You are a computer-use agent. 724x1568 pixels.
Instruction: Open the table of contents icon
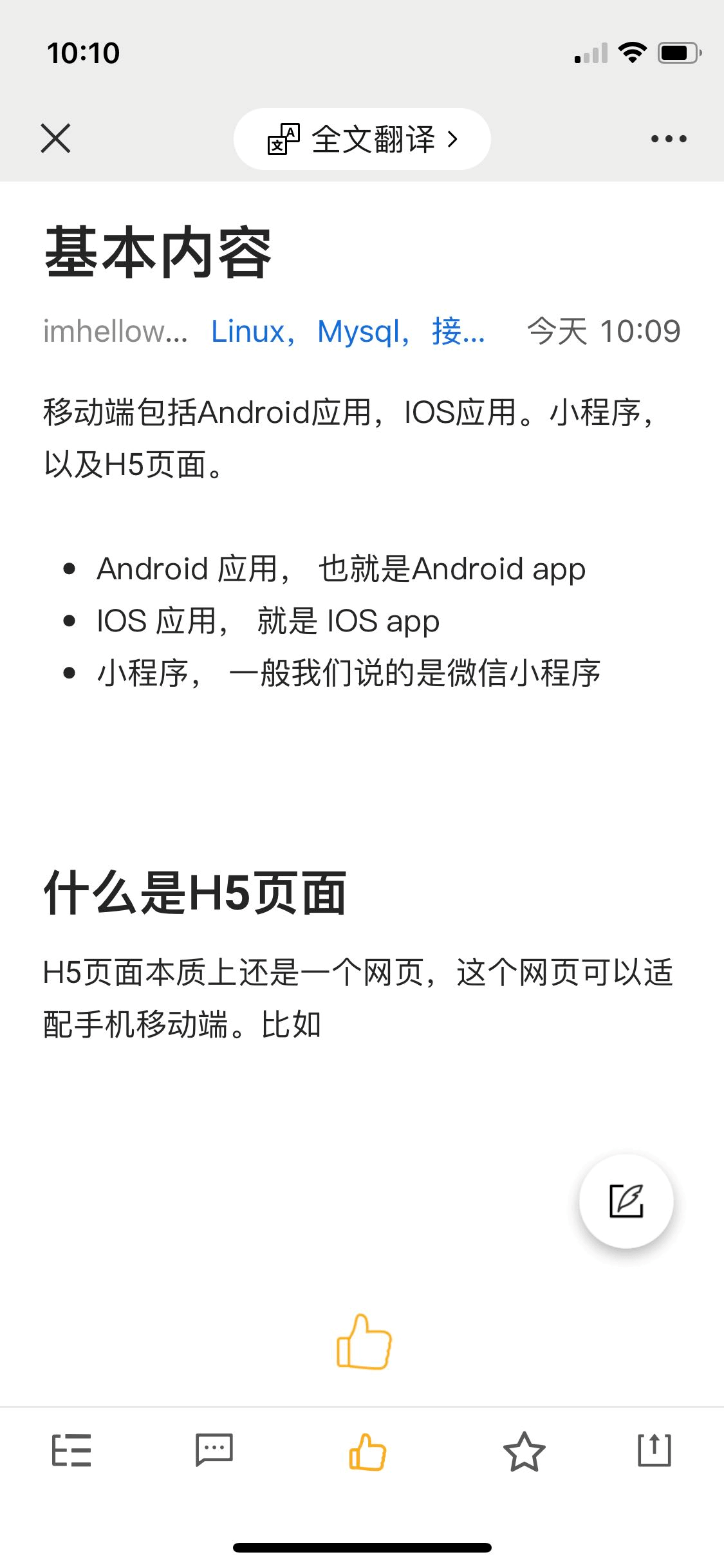coord(71,1451)
